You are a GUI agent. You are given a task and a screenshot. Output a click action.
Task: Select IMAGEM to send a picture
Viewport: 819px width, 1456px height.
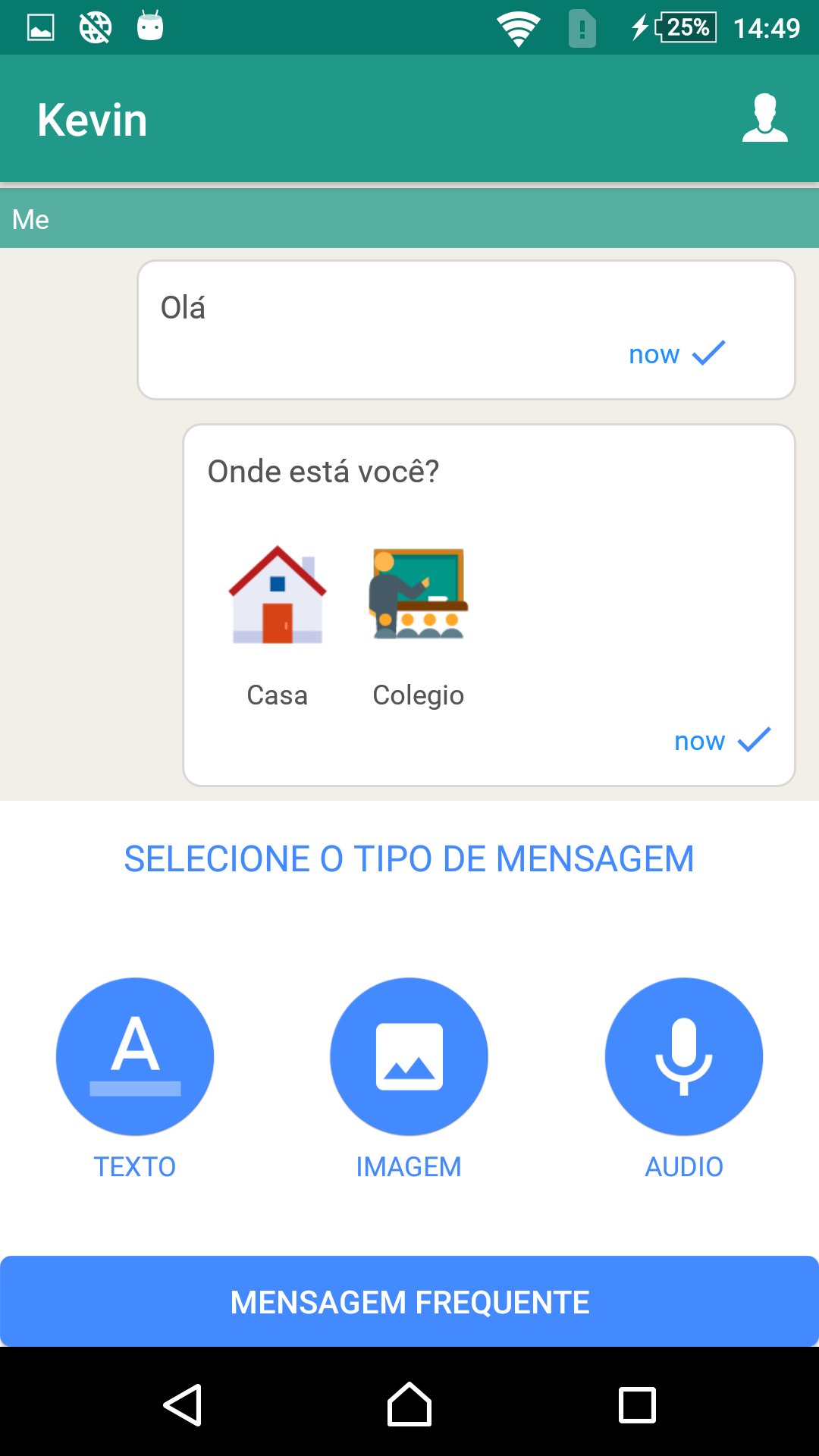(409, 1056)
